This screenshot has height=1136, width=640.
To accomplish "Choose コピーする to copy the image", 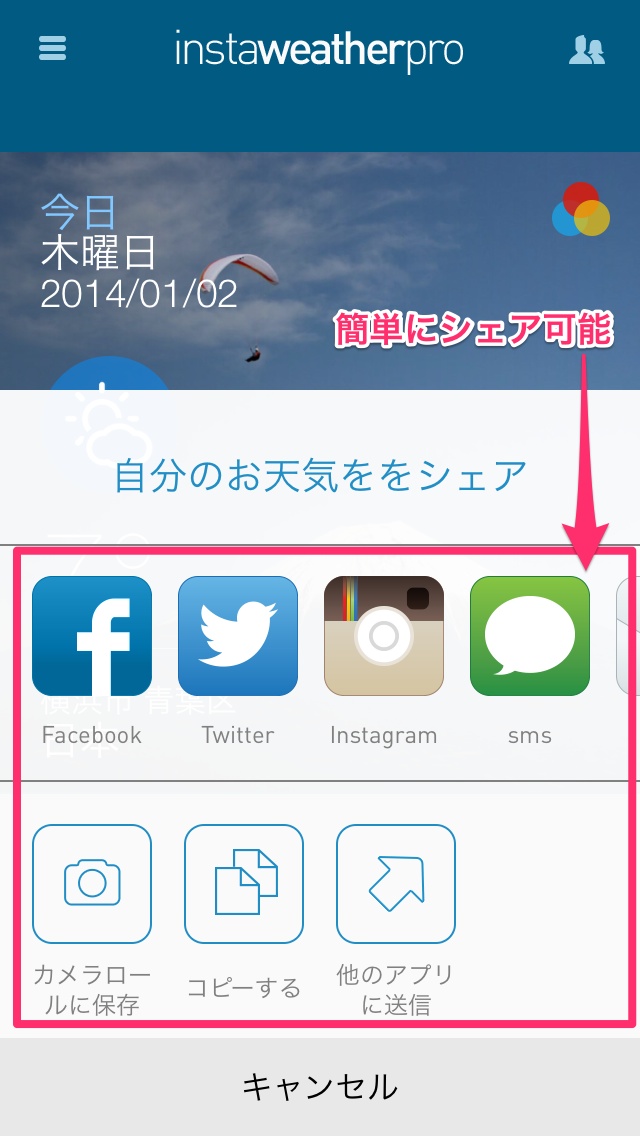I will coord(244,884).
